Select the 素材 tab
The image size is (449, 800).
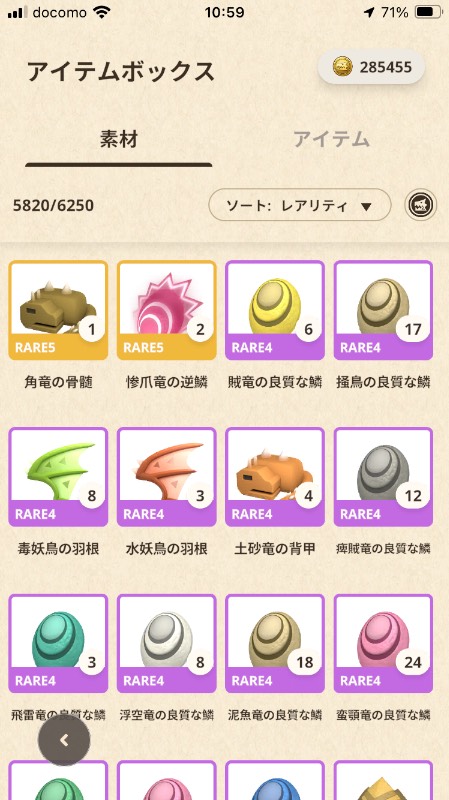pyautogui.click(x=118, y=139)
